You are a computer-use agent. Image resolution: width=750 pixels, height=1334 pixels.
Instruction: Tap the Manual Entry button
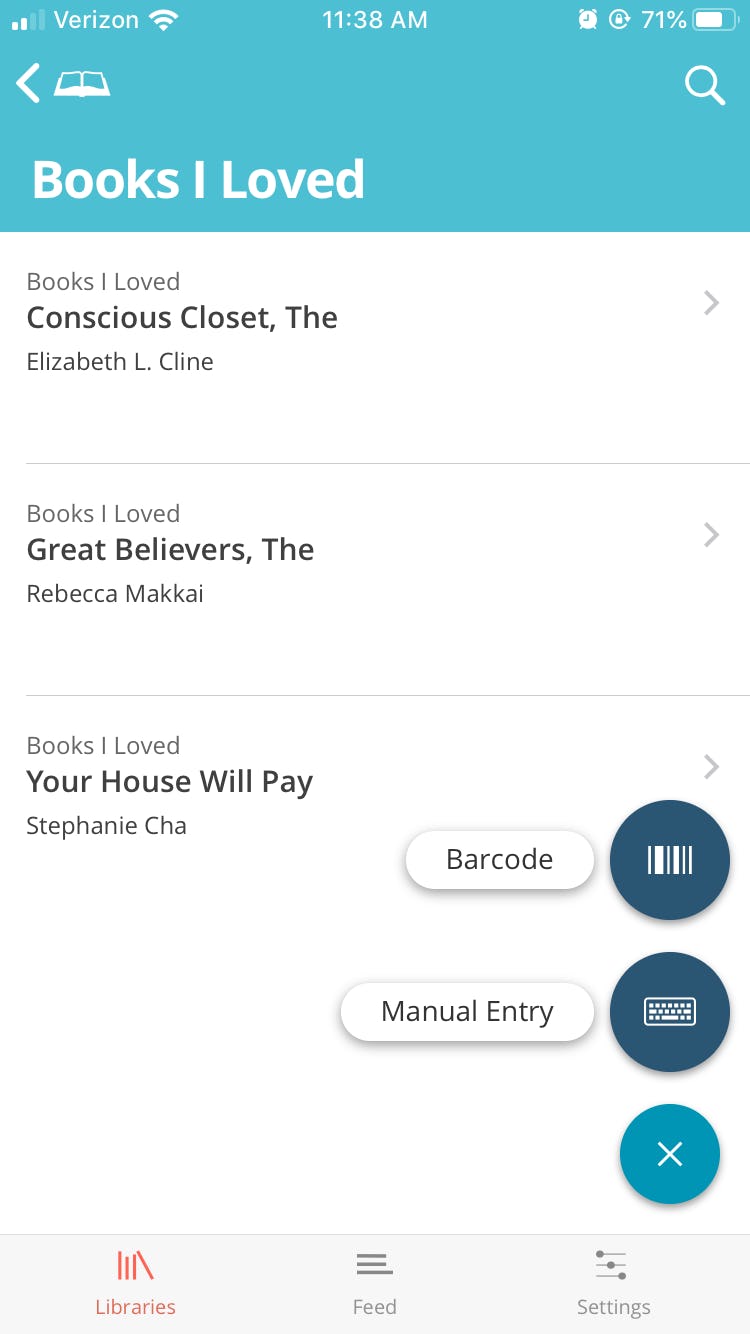(x=466, y=1011)
